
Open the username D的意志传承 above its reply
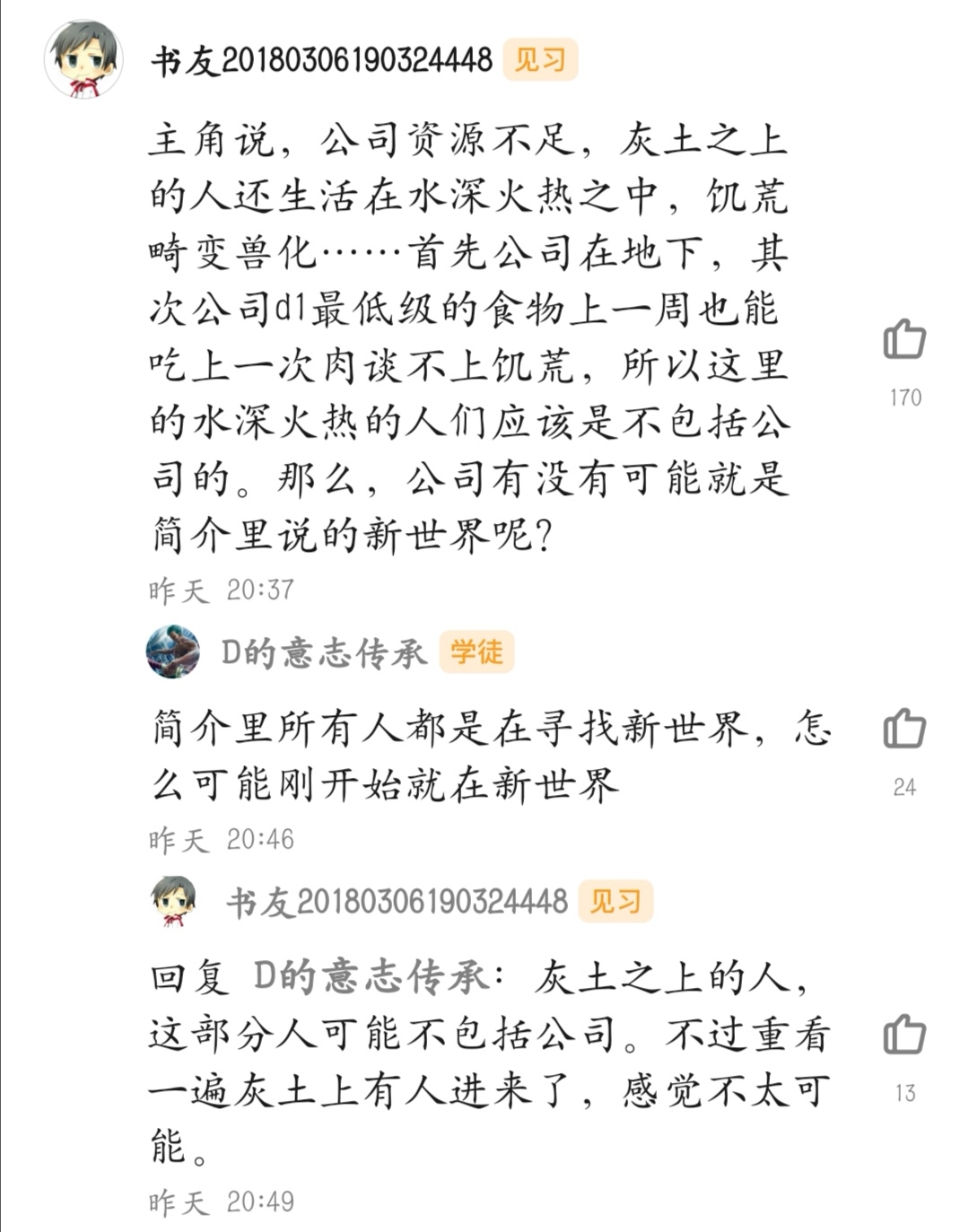323,652
